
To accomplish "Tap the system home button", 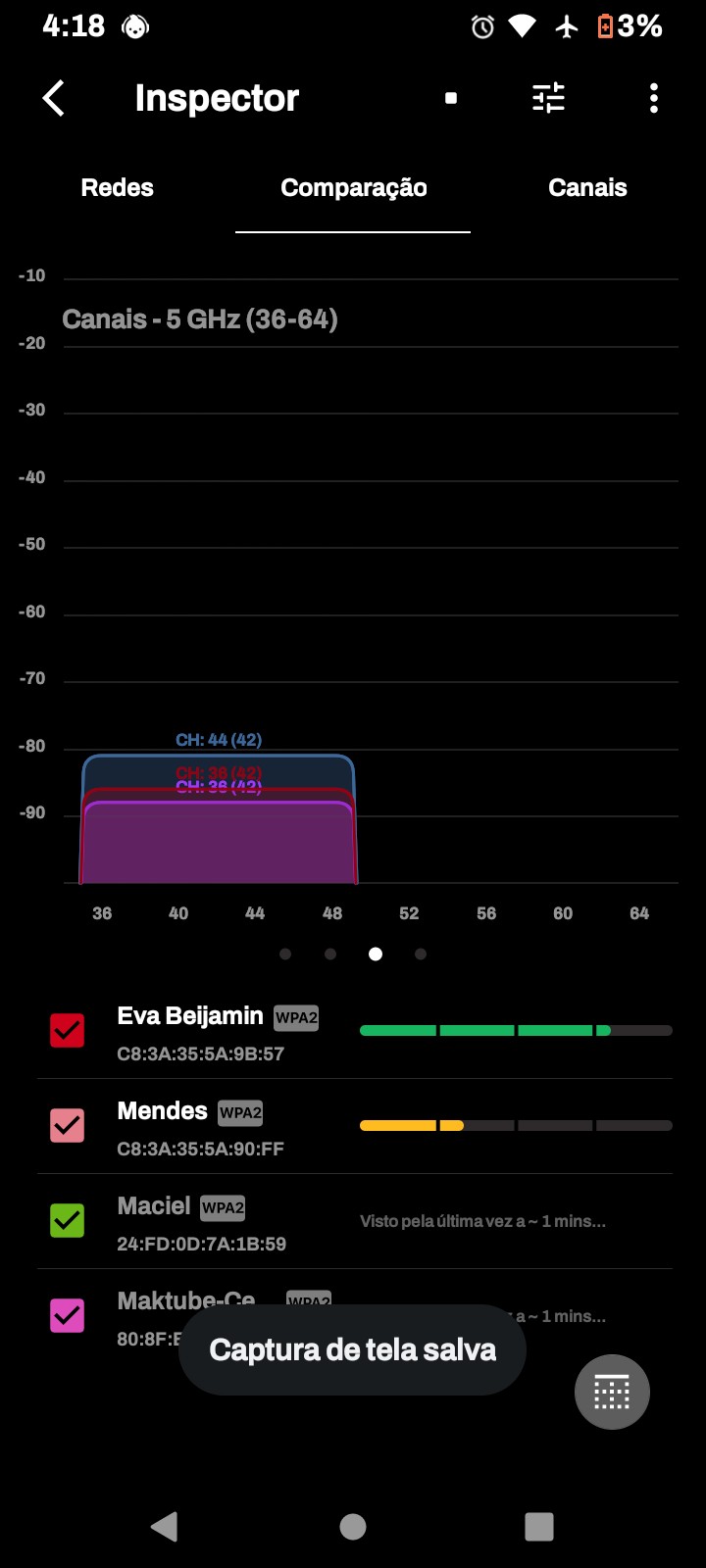I will point(353,1527).
